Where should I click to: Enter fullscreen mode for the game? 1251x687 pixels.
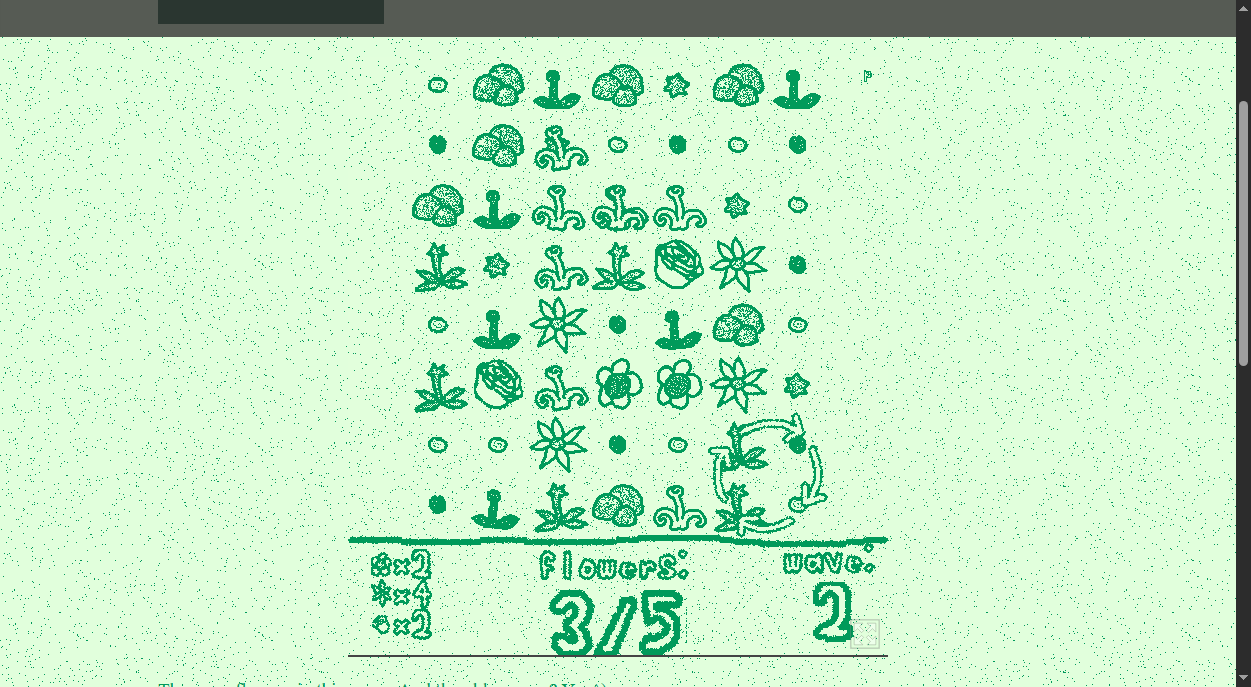click(865, 633)
